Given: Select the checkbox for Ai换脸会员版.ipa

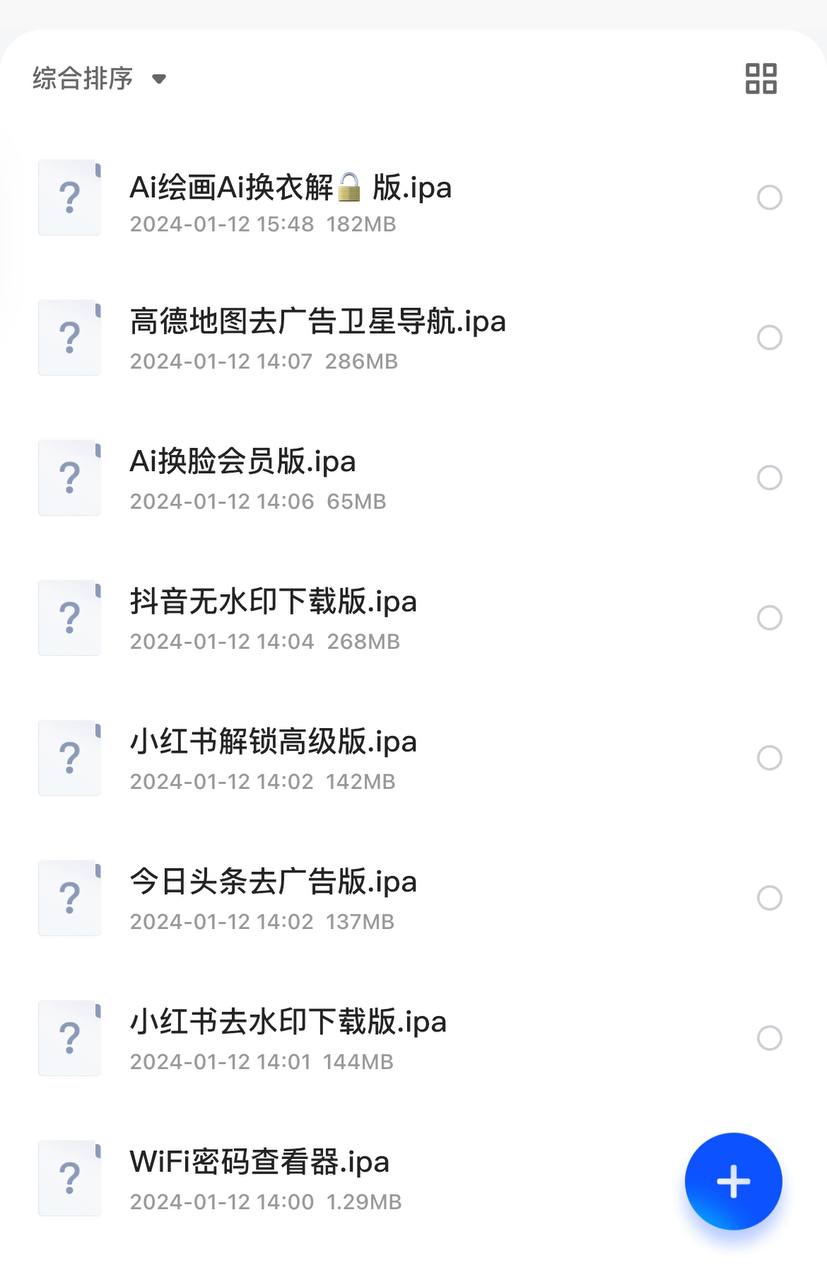Looking at the screenshot, I should pyautogui.click(x=770, y=477).
